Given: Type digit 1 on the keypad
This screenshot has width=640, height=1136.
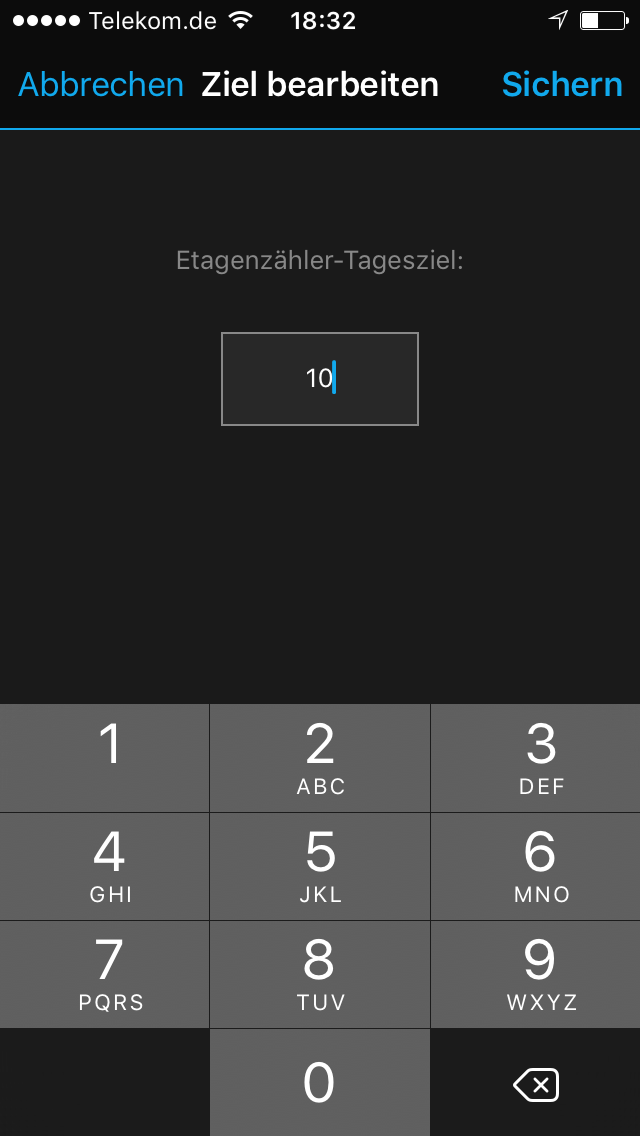Looking at the screenshot, I should 104,758.
